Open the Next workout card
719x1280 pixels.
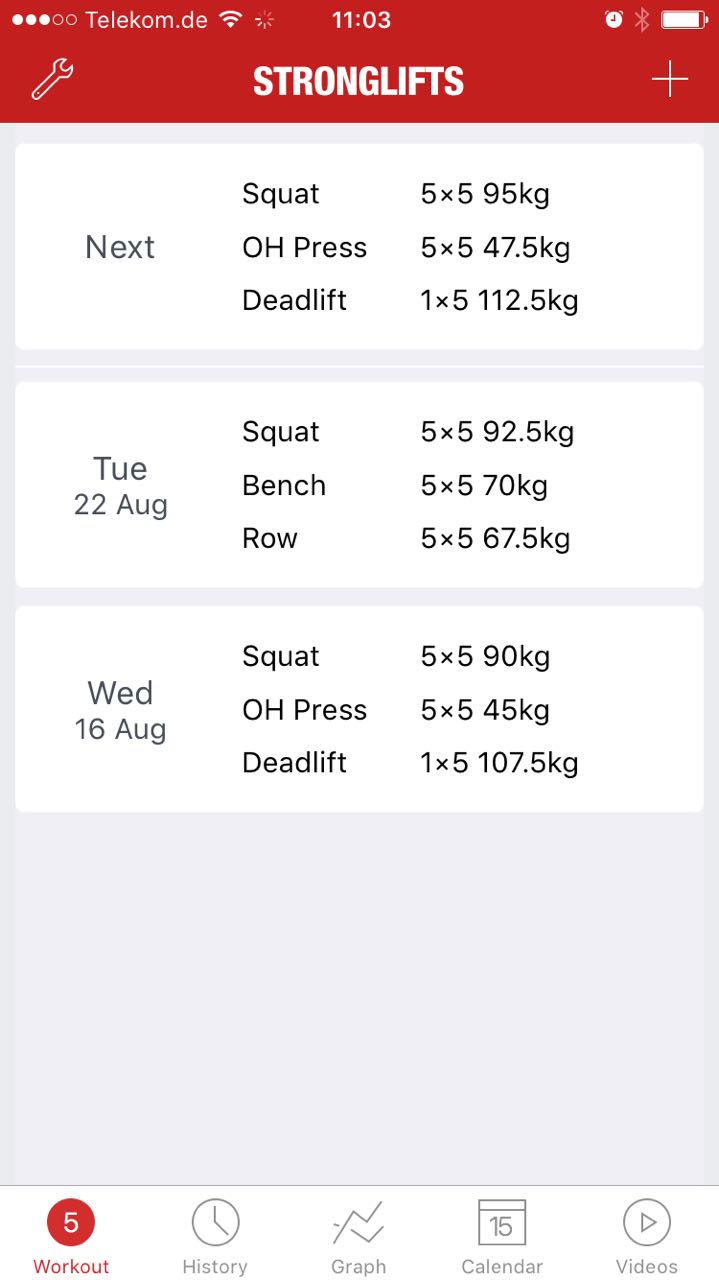click(359, 247)
